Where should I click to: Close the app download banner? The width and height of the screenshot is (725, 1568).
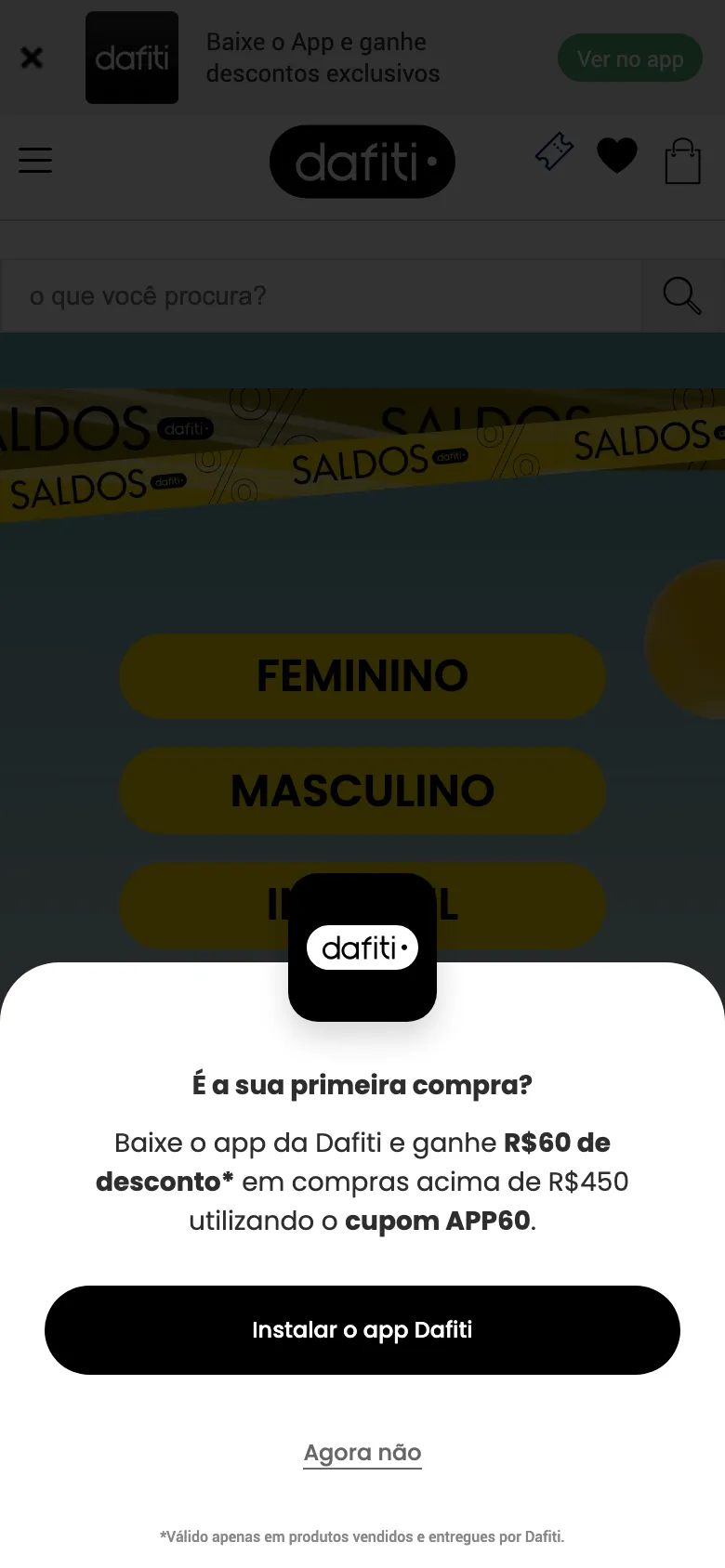point(32,58)
